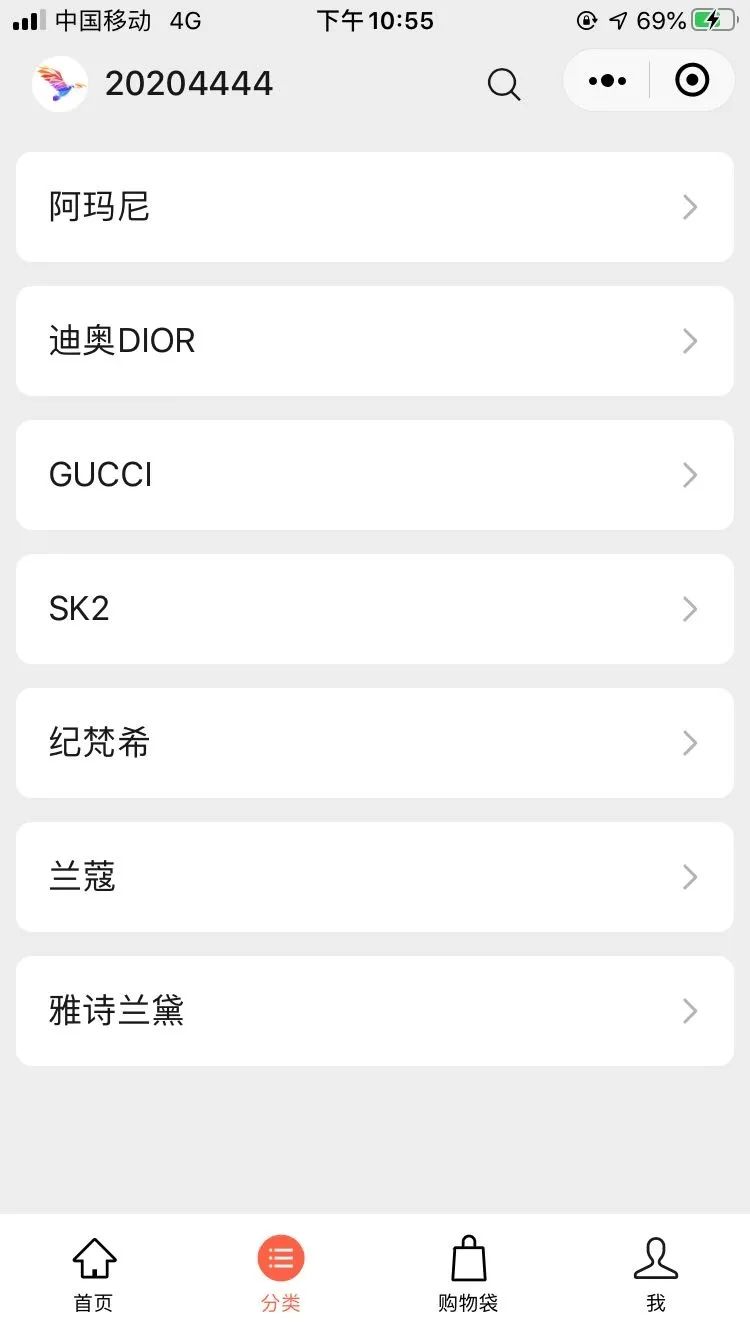This screenshot has height=1334, width=750.
Task: Switch to the 首页 home tab
Action: 94,1274
